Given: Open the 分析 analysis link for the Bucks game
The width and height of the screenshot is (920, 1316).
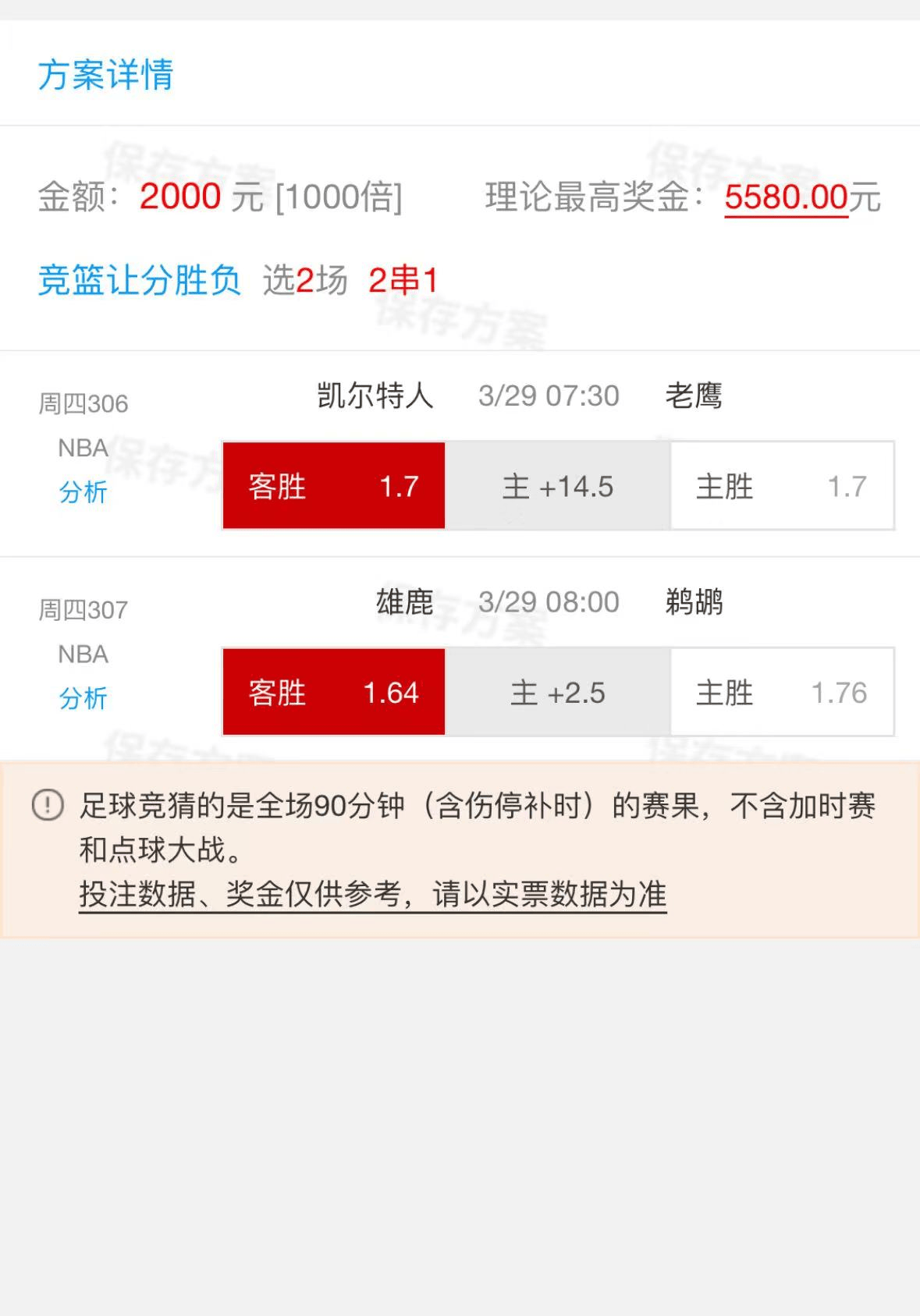Looking at the screenshot, I should coord(83,700).
